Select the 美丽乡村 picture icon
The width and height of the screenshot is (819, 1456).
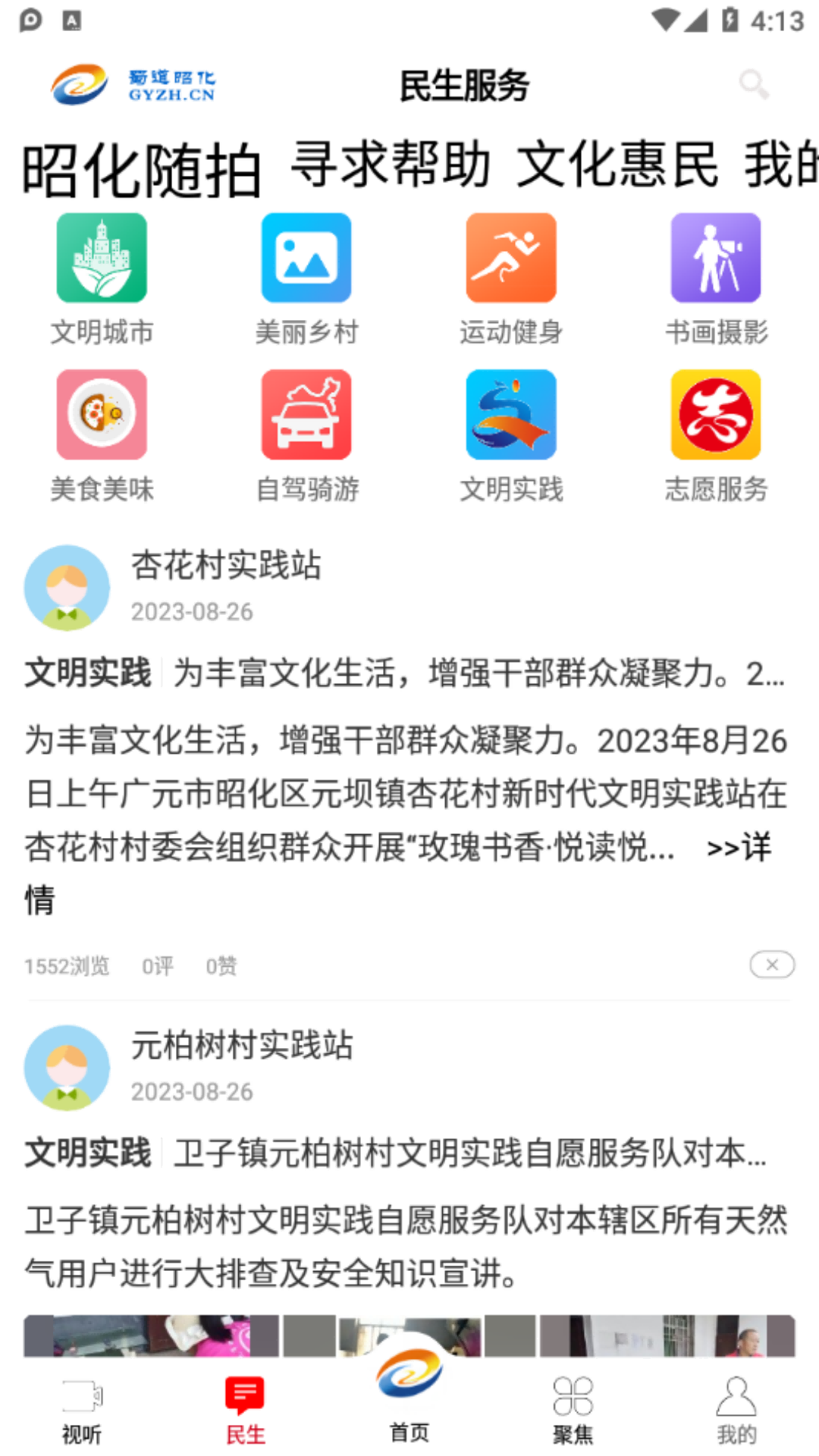(306, 258)
